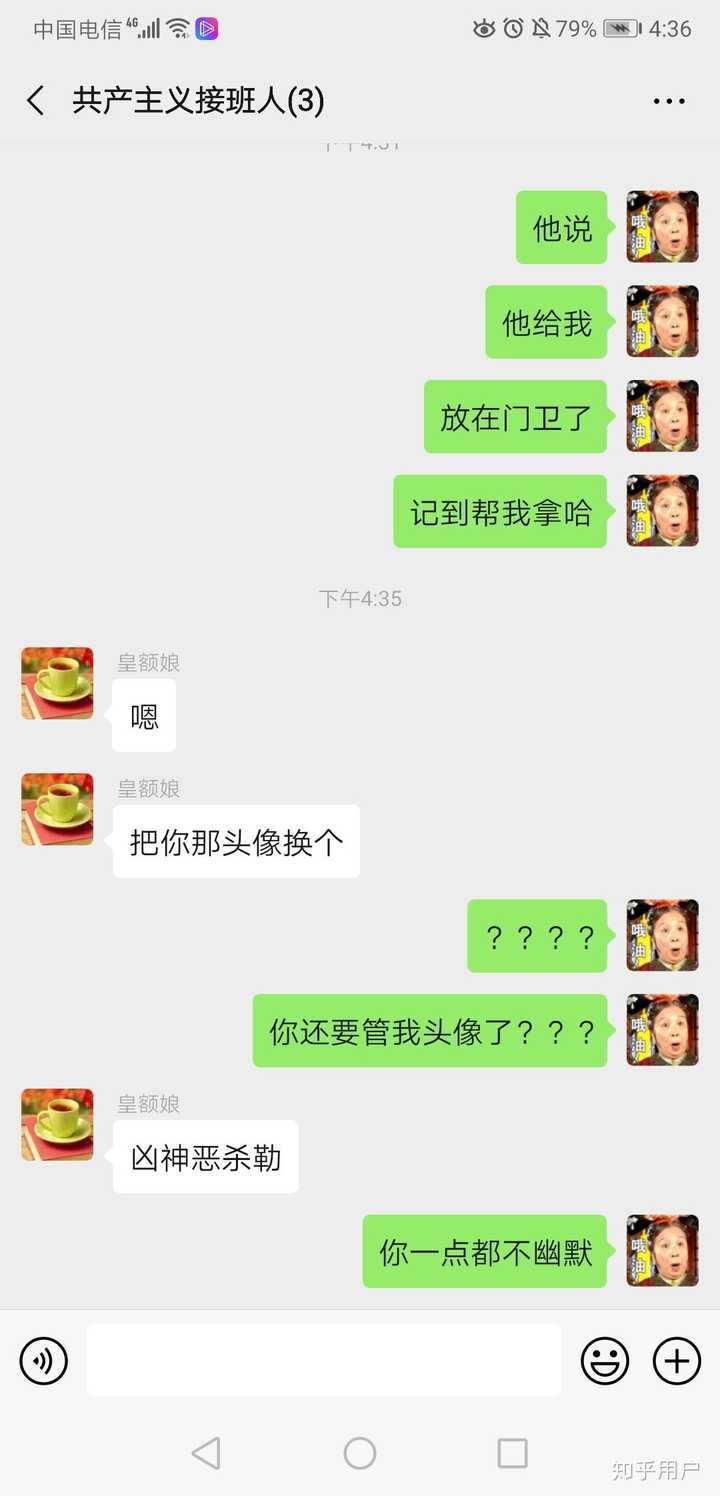
Task: Switch to voice input mode
Action: 43,1360
